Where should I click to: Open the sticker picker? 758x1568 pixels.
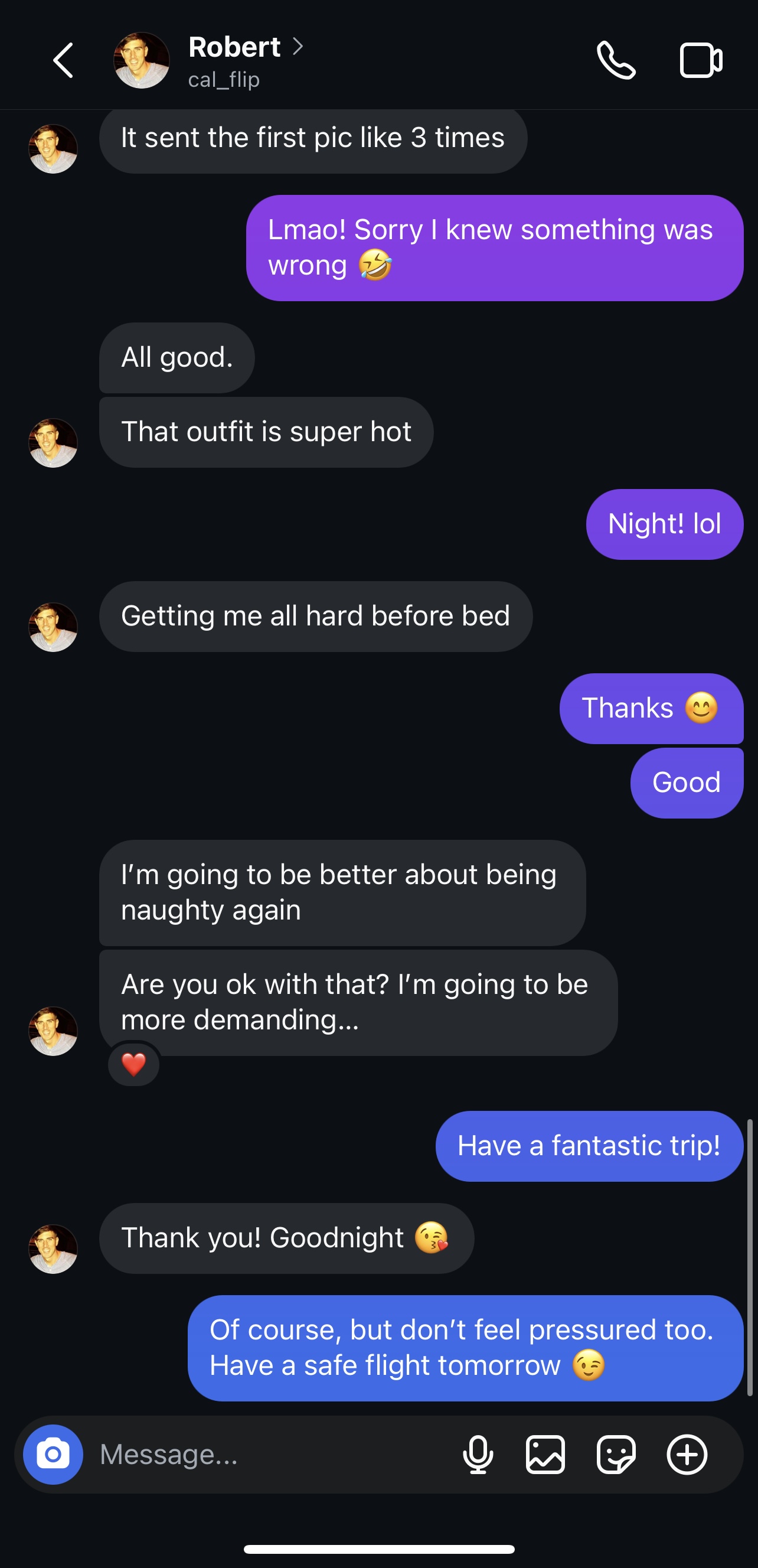pyautogui.click(x=616, y=1454)
